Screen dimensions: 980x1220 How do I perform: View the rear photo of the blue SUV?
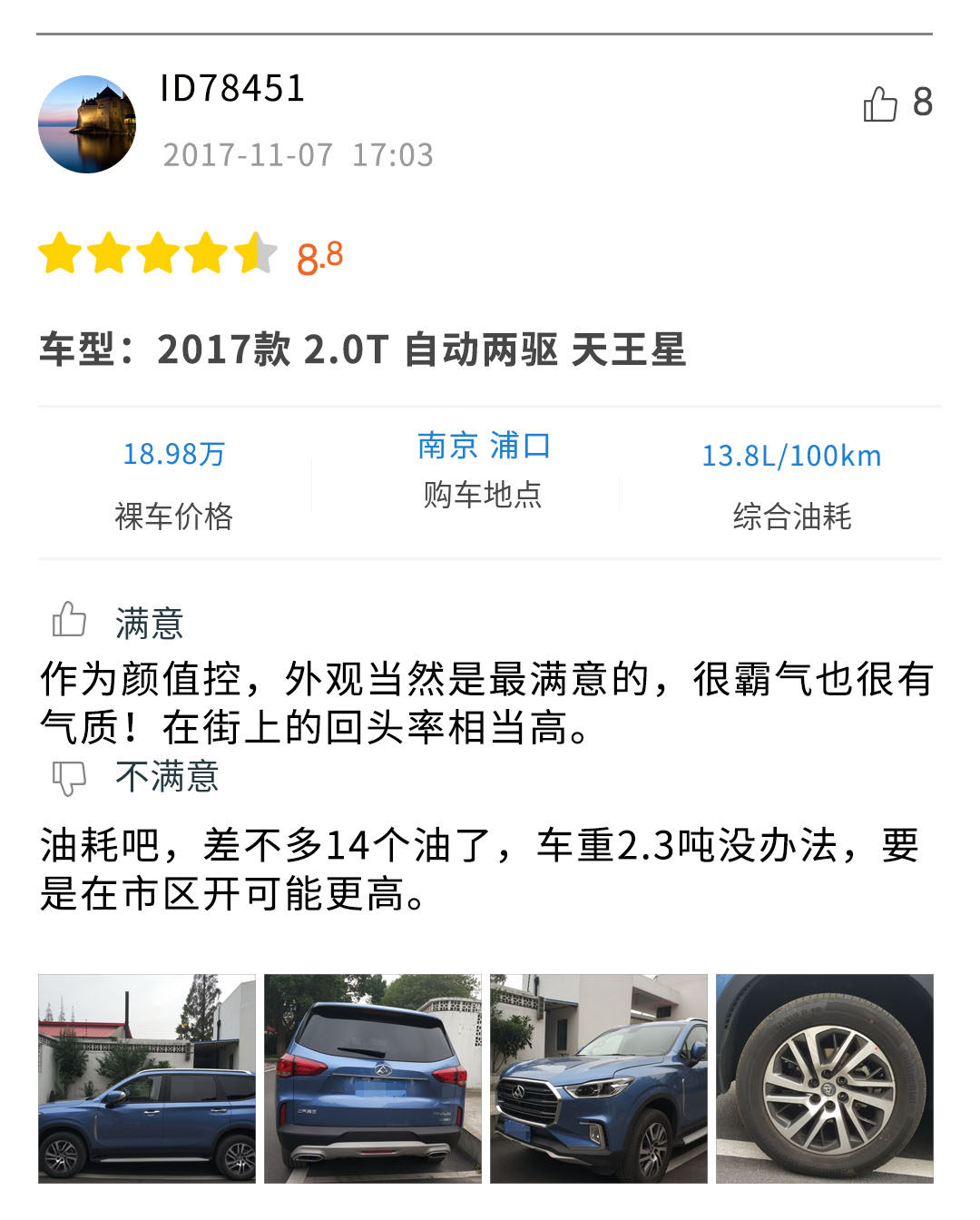[x=373, y=1078]
